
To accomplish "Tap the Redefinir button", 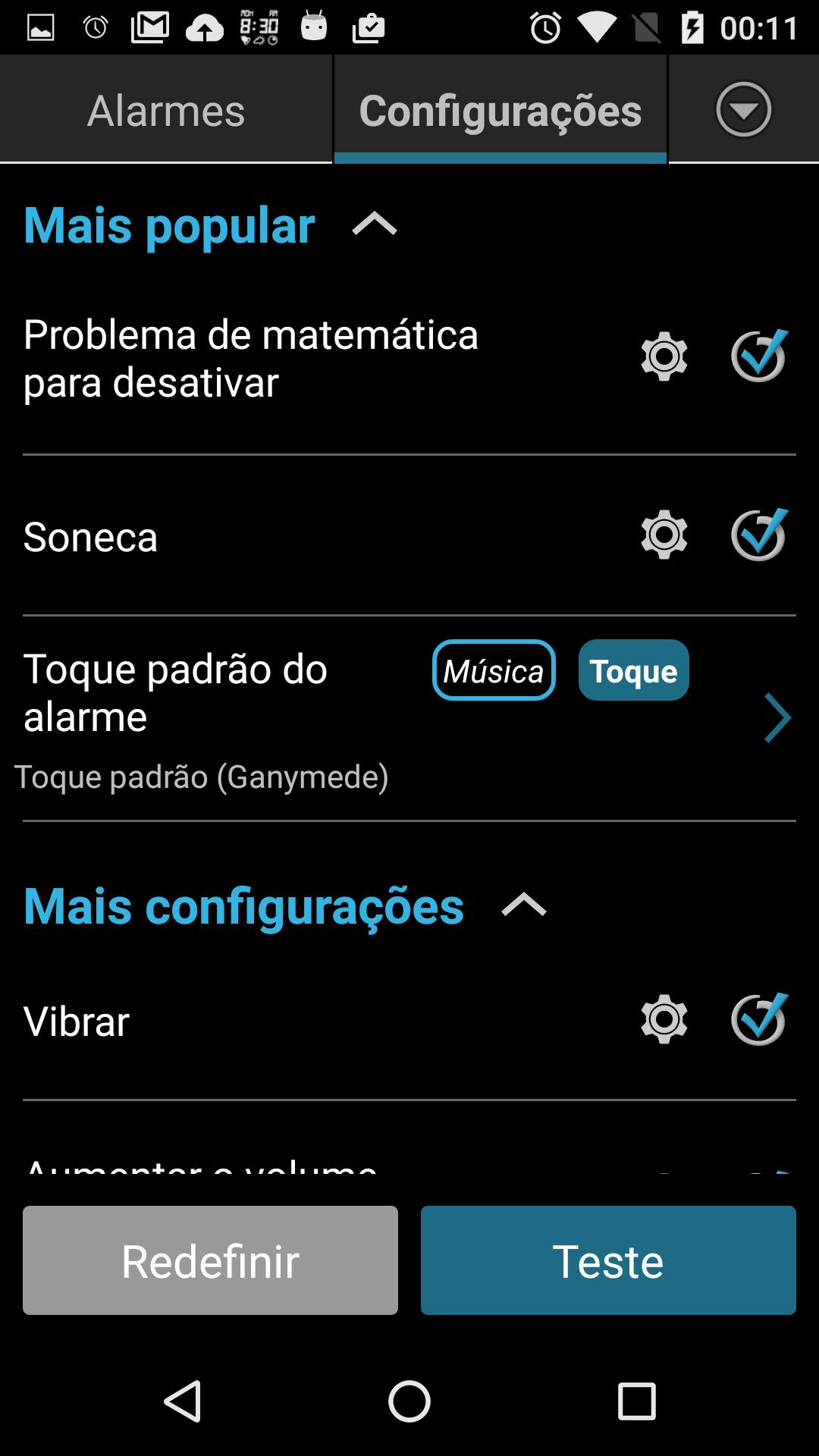I will pos(210,1260).
